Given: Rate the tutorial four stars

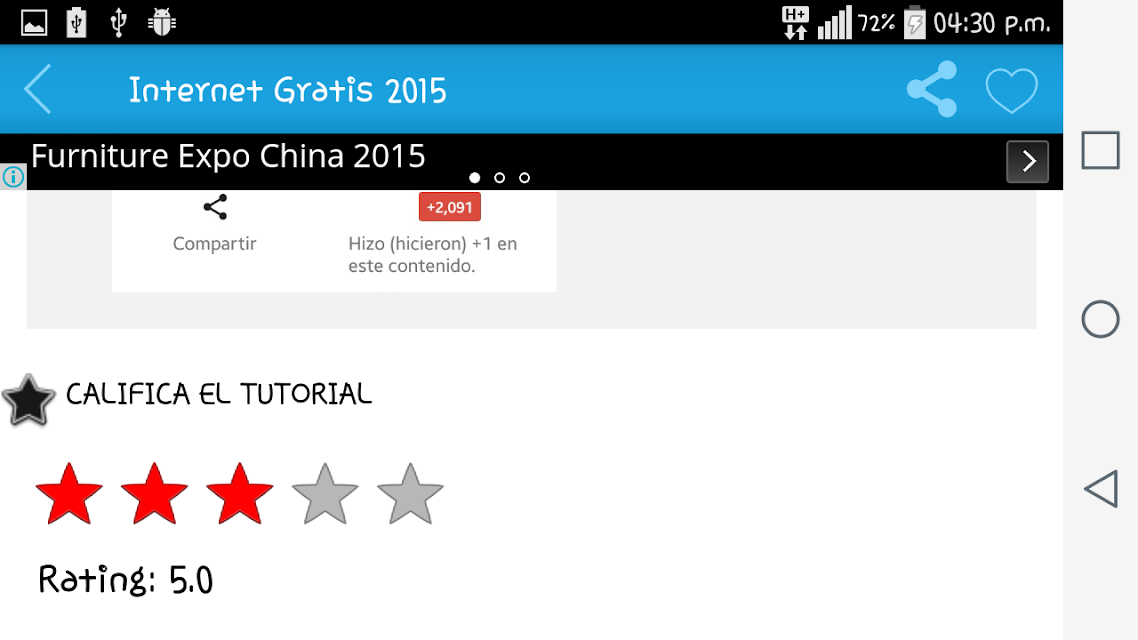Looking at the screenshot, I should coord(325,494).
